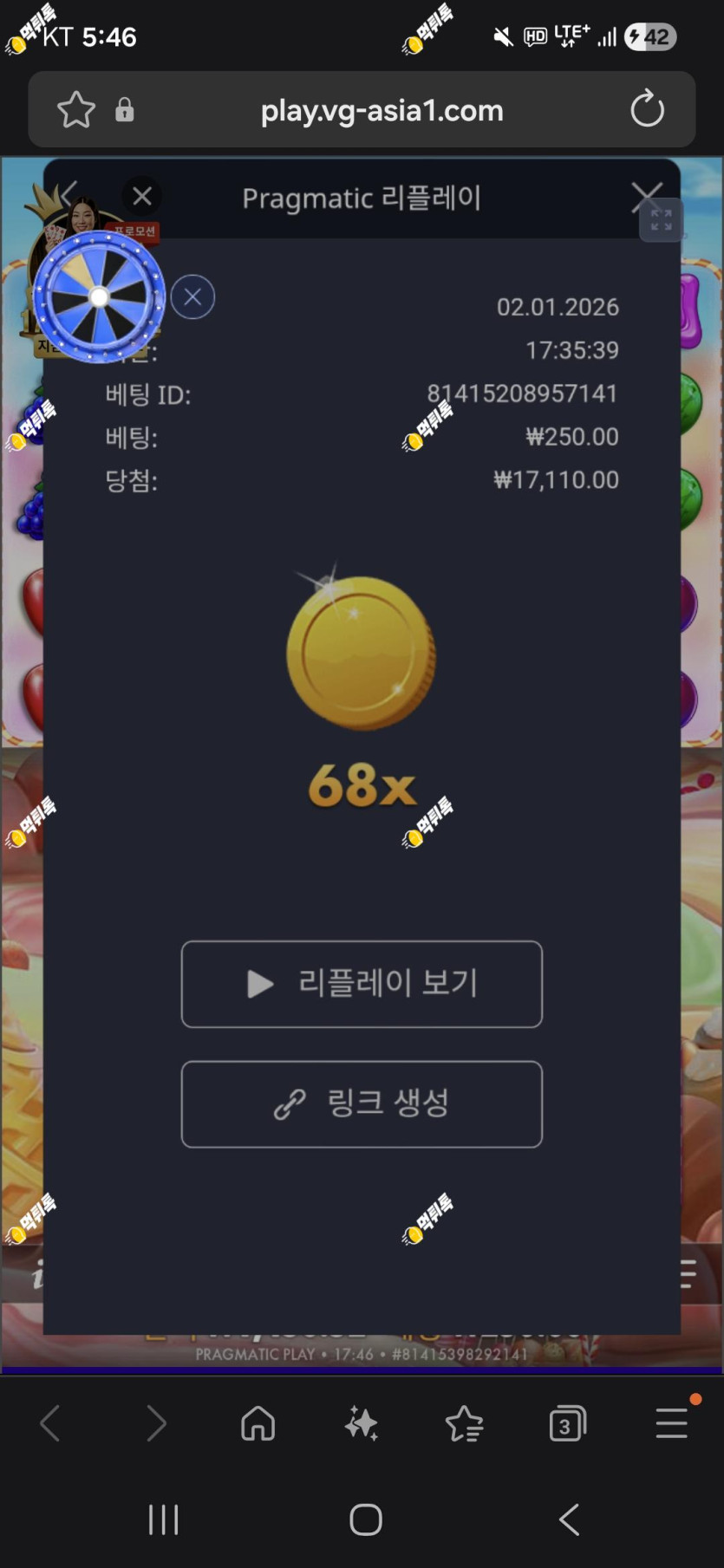Open the browser AI sparkle tool
Viewport: 724px width, 1568px height.
pos(362,1422)
